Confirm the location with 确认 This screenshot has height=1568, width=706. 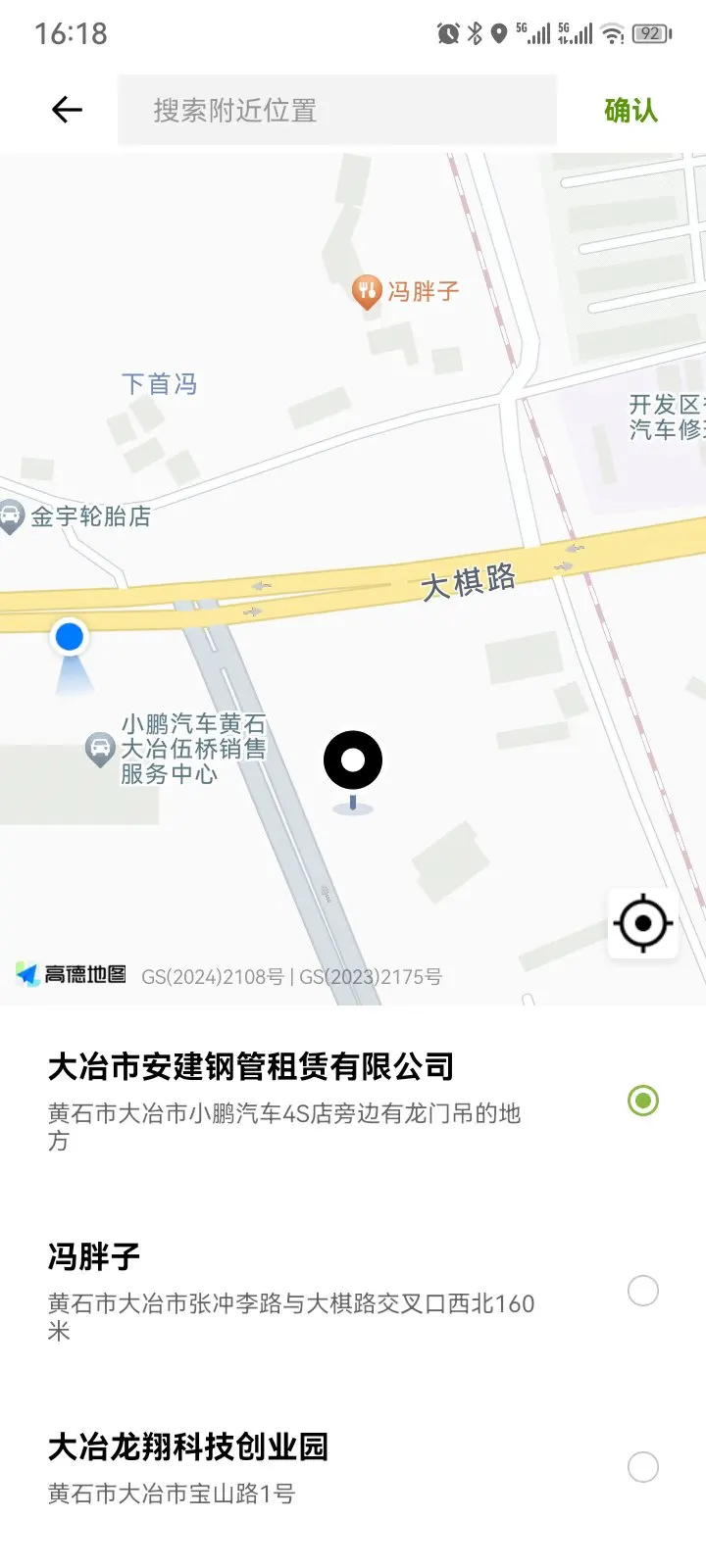coord(630,111)
